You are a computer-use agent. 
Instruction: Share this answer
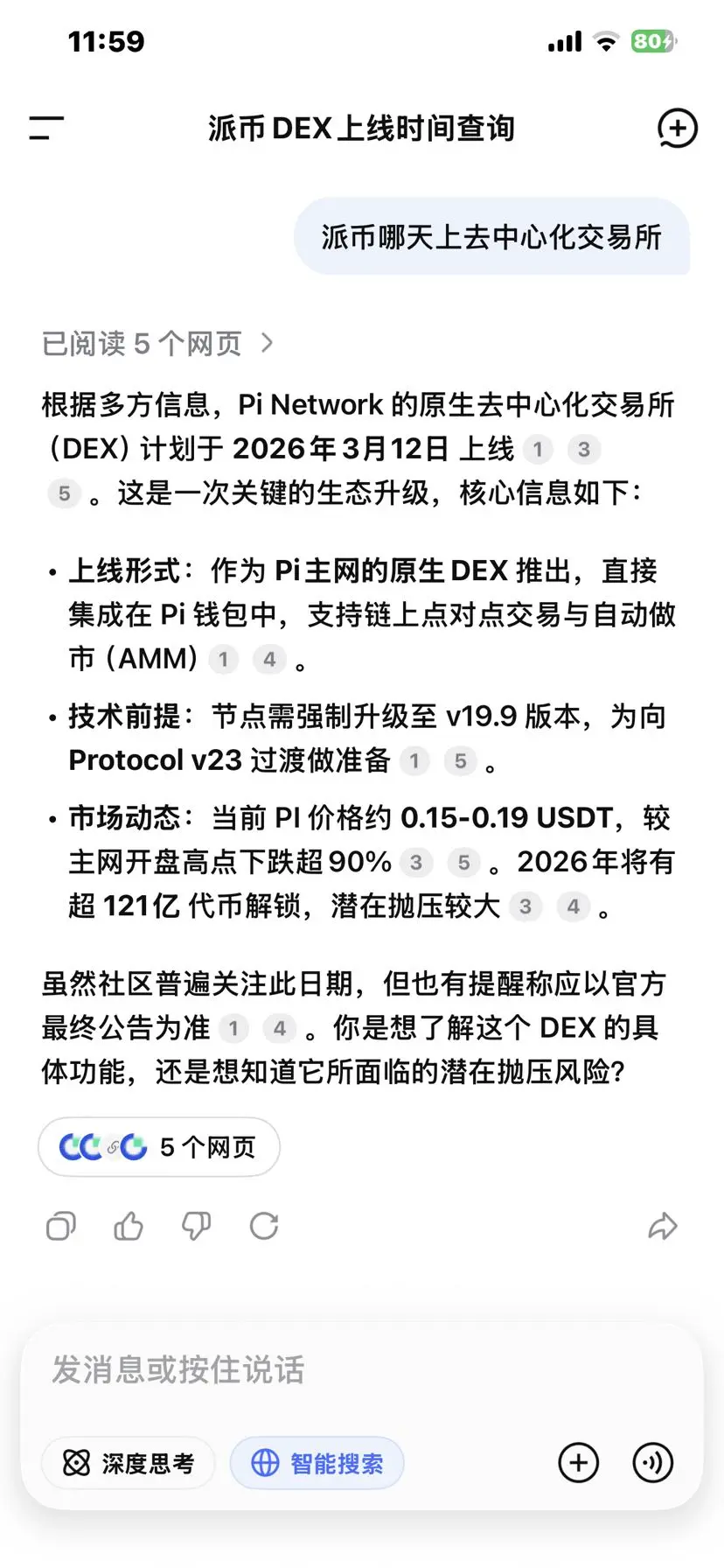pyautogui.click(x=663, y=1227)
